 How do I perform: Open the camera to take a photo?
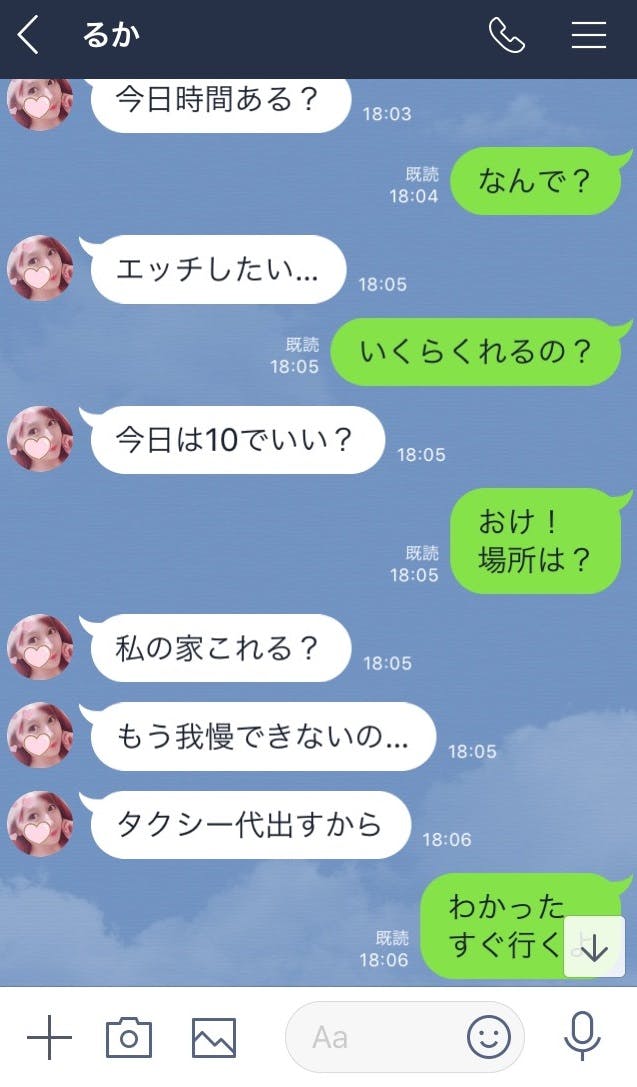click(x=129, y=1037)
